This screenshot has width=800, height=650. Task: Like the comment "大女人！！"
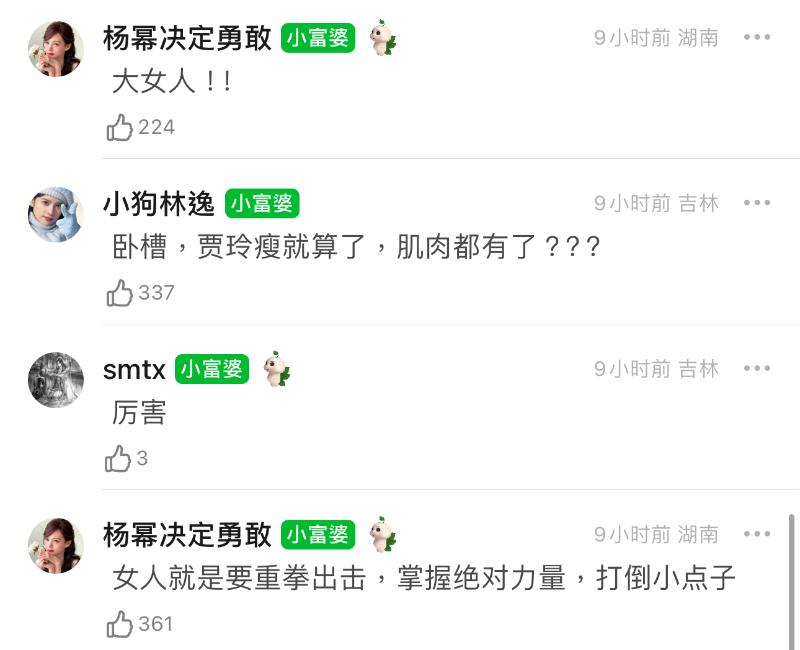[120, 127]
